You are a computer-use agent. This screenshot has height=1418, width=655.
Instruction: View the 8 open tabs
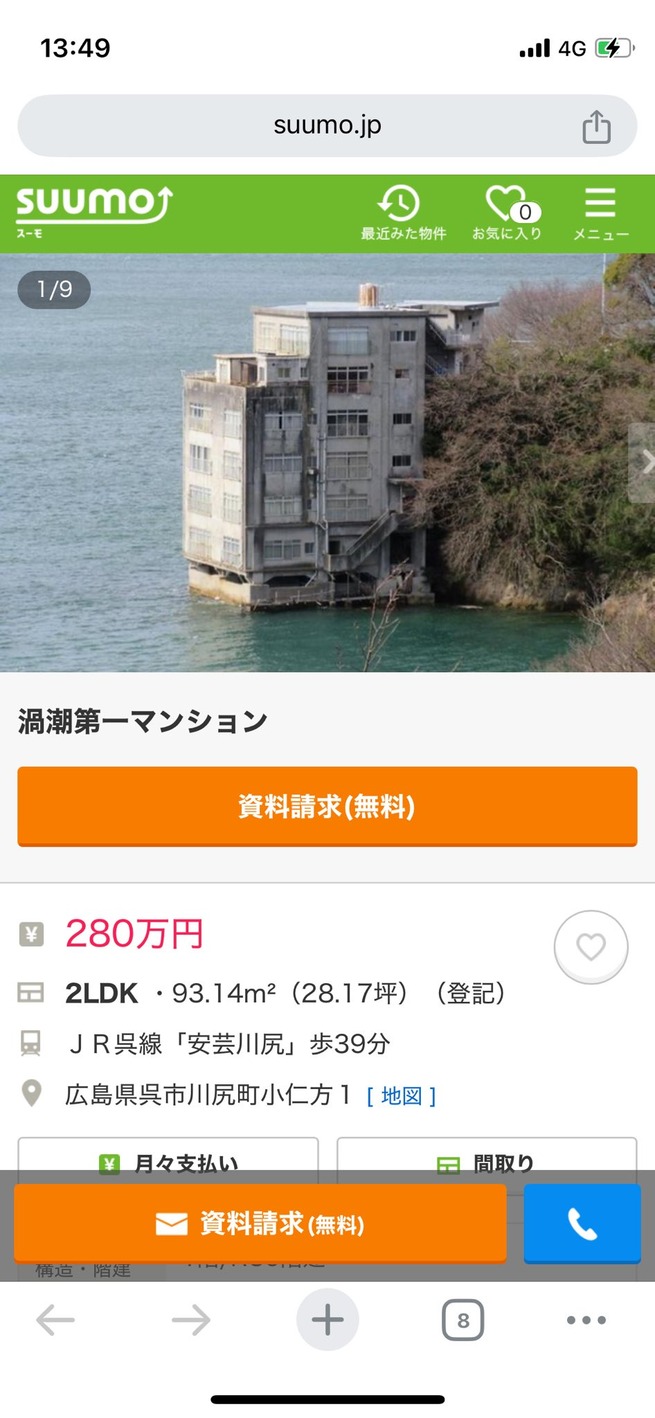[x=462, y=1321]
